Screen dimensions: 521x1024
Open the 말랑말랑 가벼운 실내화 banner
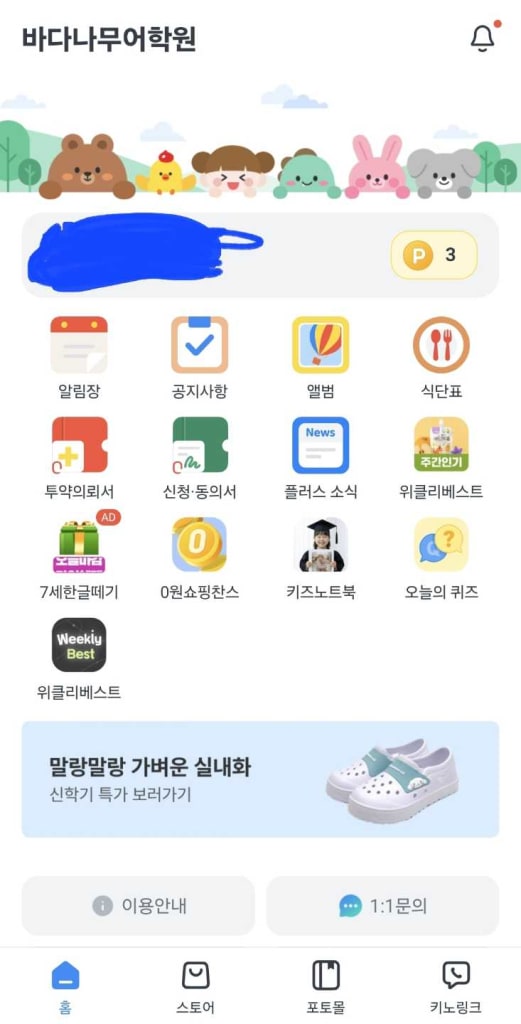(x=260, y=779)
